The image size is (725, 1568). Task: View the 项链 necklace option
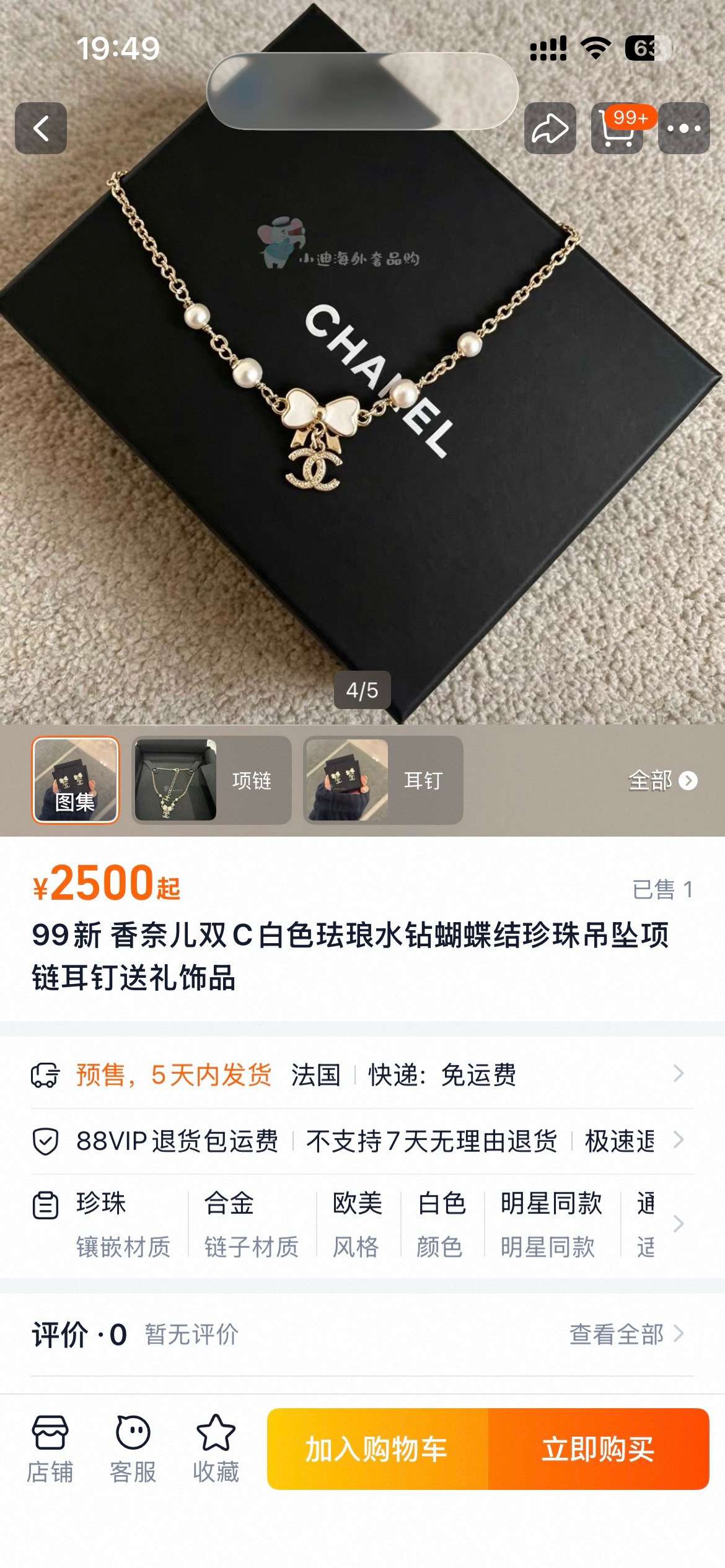[x=212, y=780]
